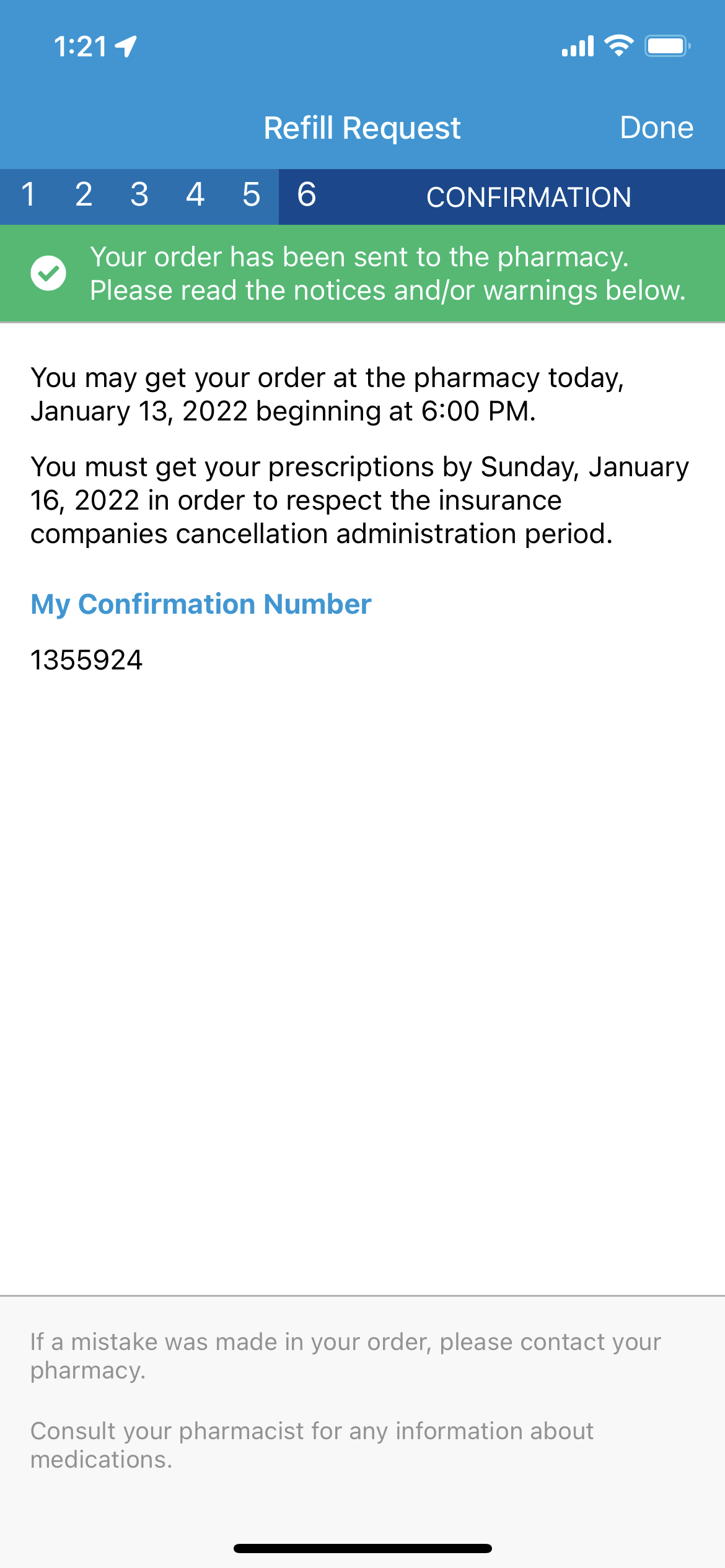Tap Done to close the refill request
The width and height of the screenshot is (725, 1568).
(x=656, y=128)
